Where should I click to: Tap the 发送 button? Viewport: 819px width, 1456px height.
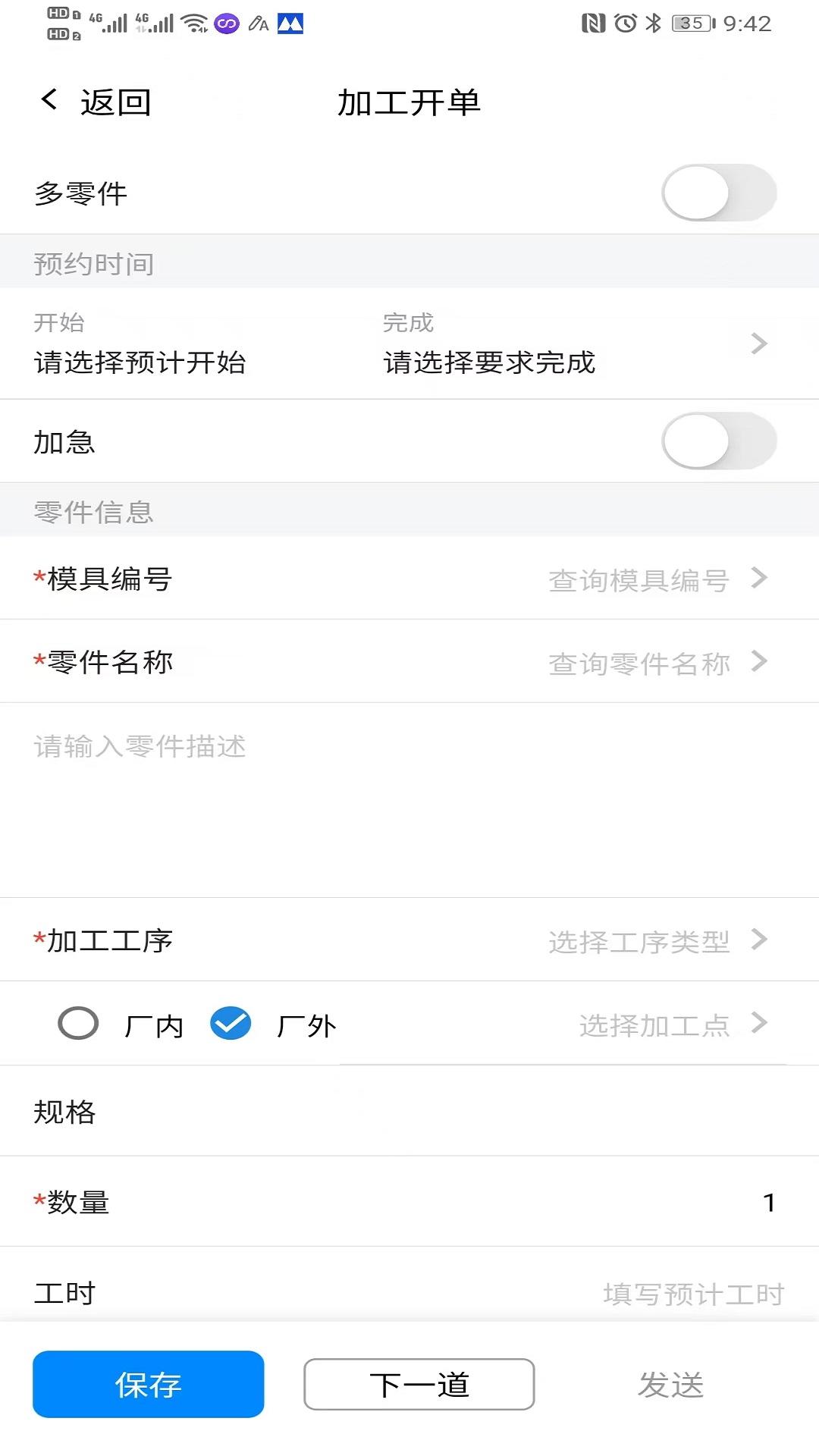[673, 1382]
